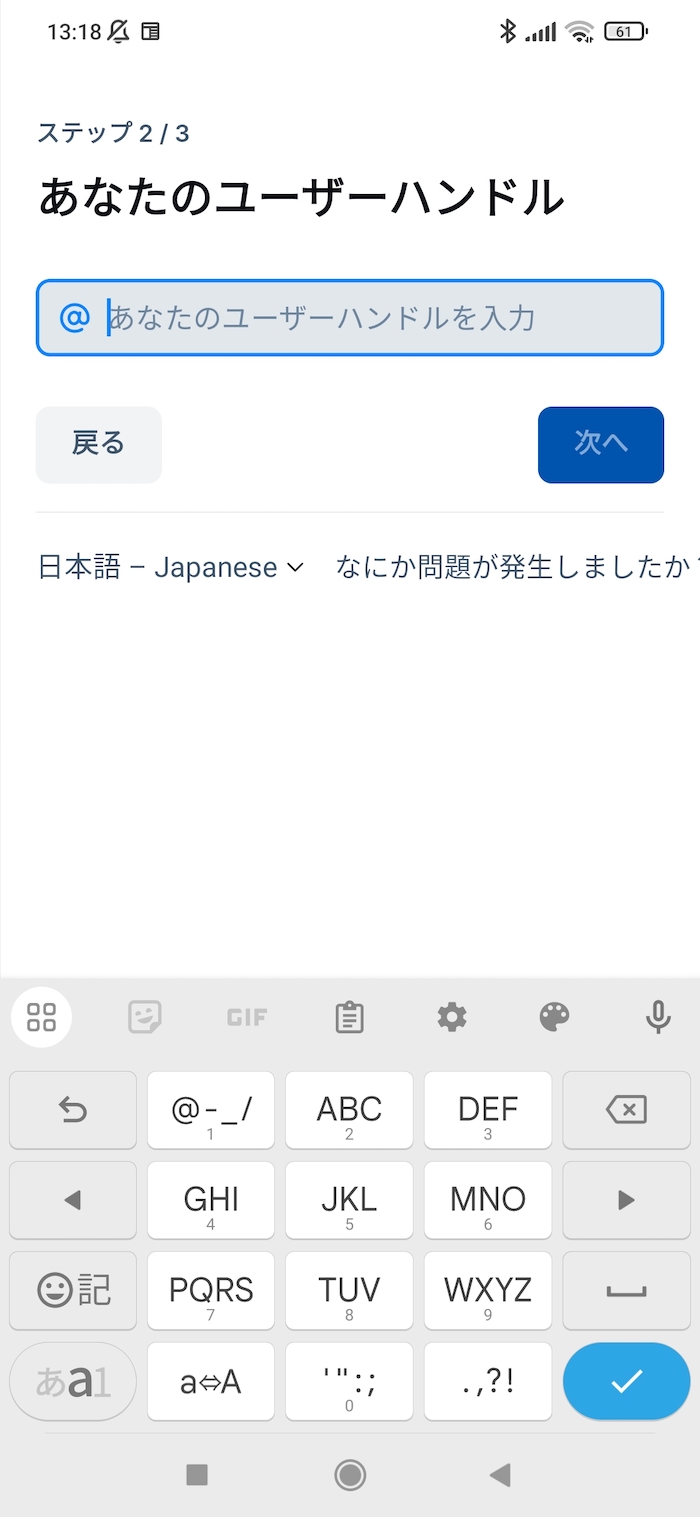Toggle letter case with a⇔A key
The height and width of the screenshot is (1517, 700).
210,1381
